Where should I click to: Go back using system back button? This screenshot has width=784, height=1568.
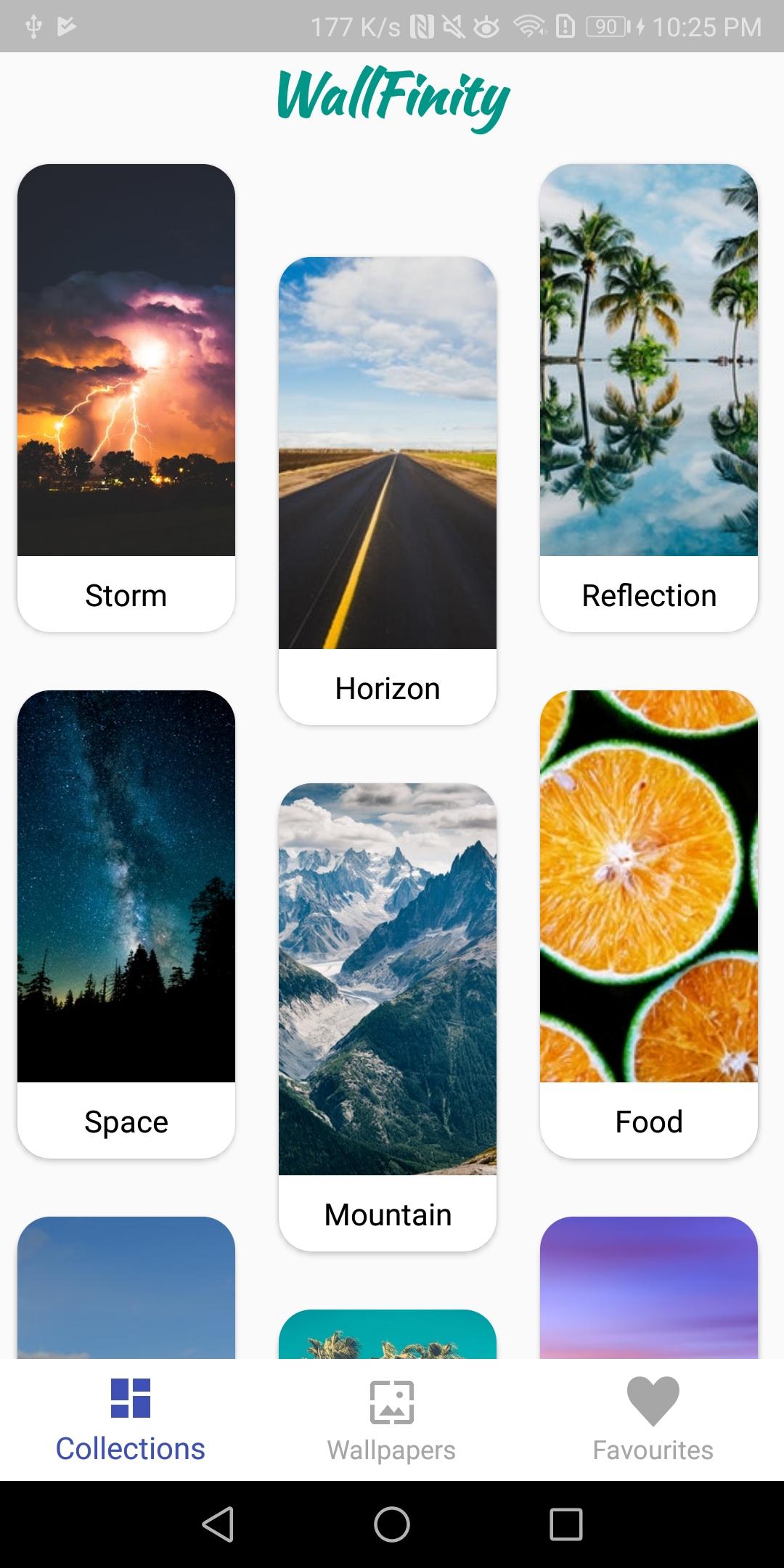coord(218,1523)
